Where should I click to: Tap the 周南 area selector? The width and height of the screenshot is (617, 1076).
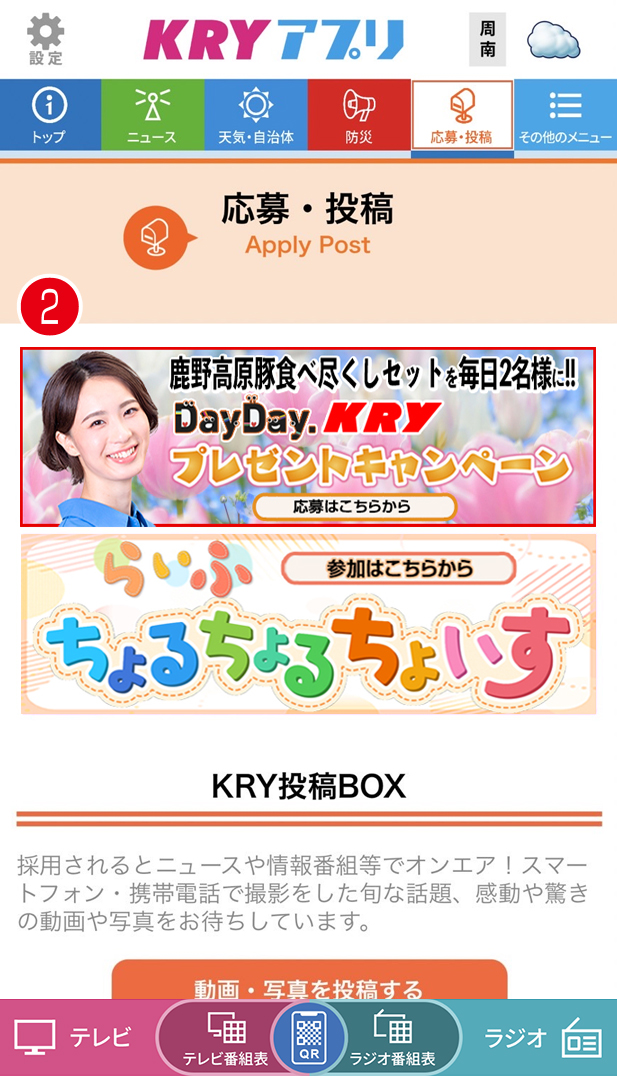(x=487, y=40)
